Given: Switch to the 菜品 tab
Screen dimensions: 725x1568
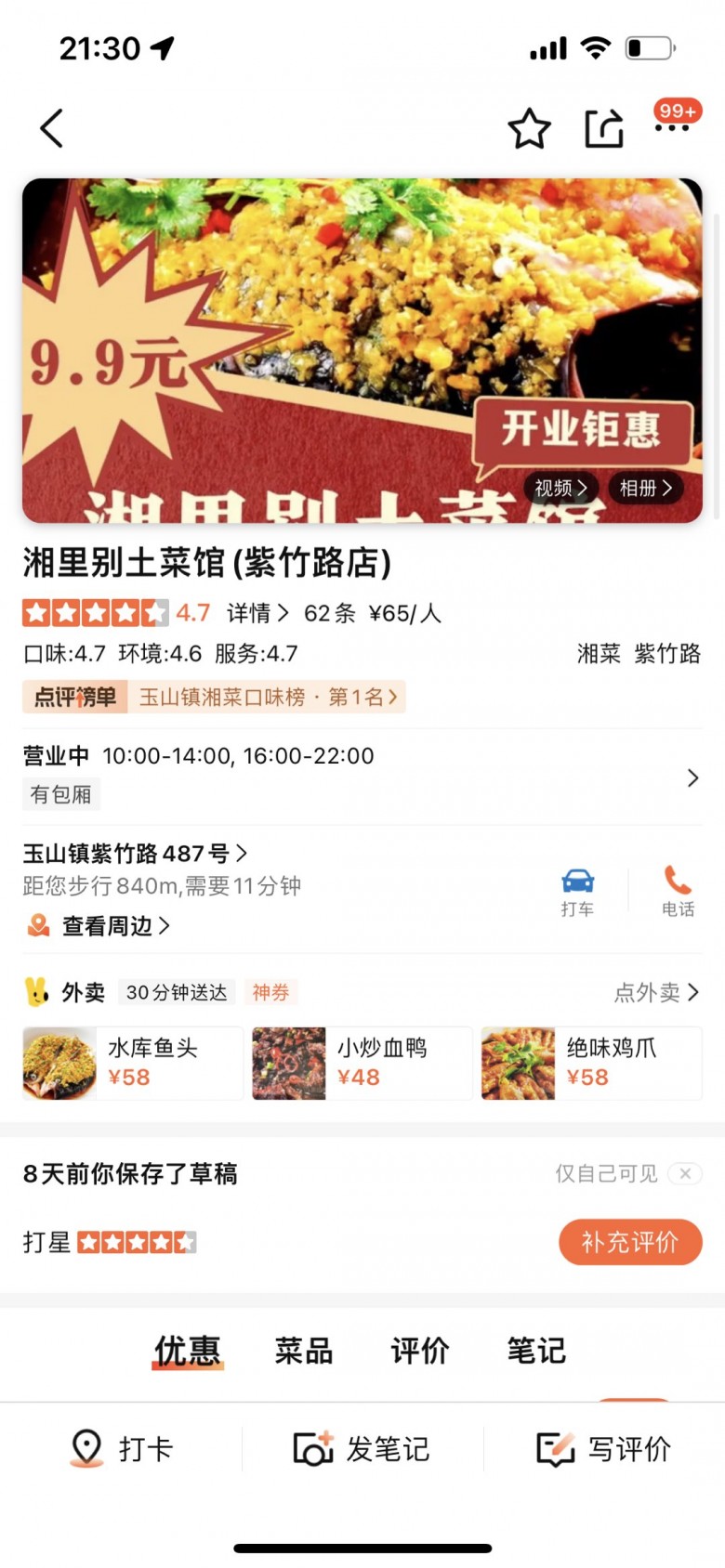Looking at the screenshot, I should pos(304,1351).
